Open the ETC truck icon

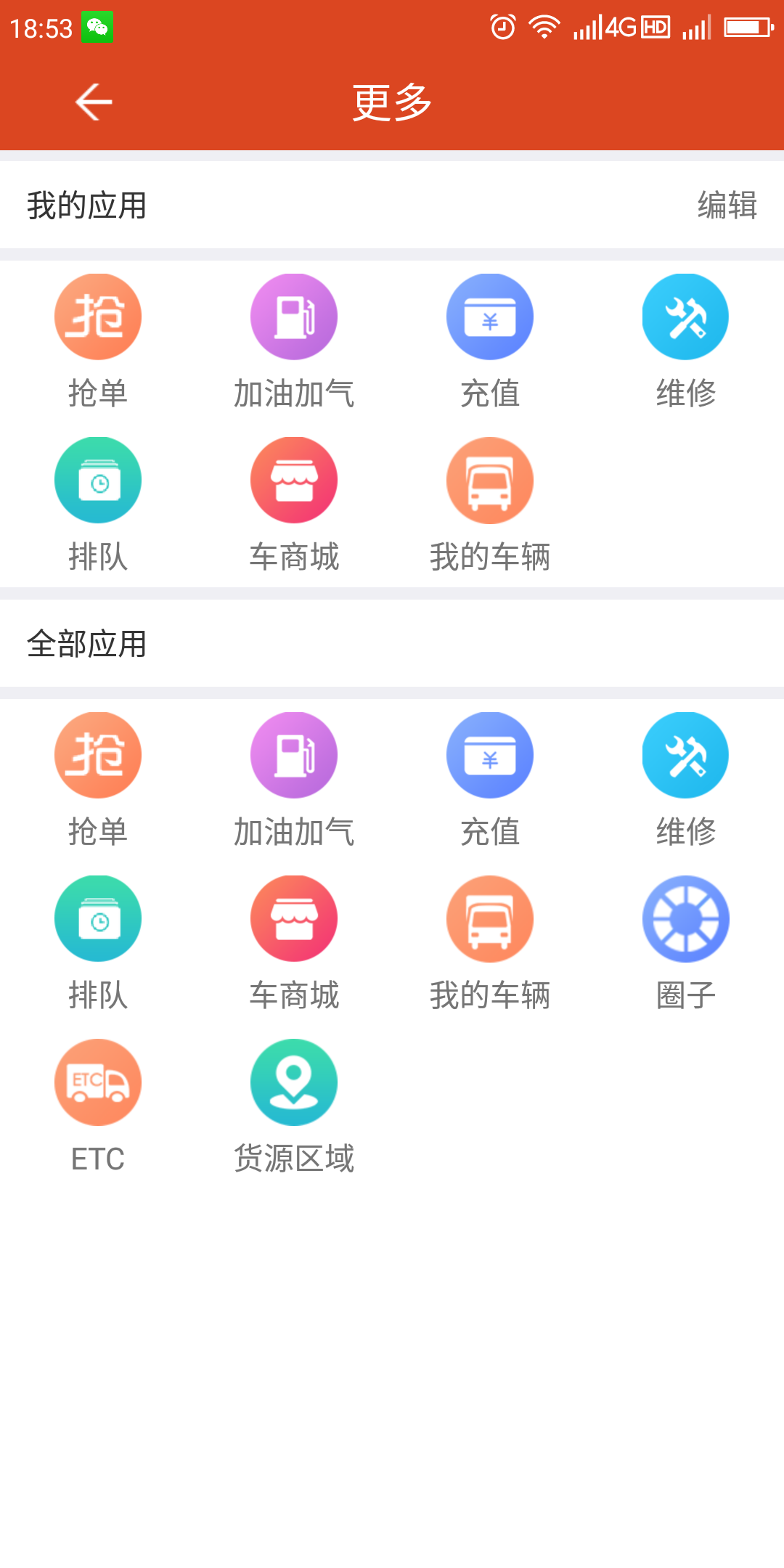point(98,1082)
